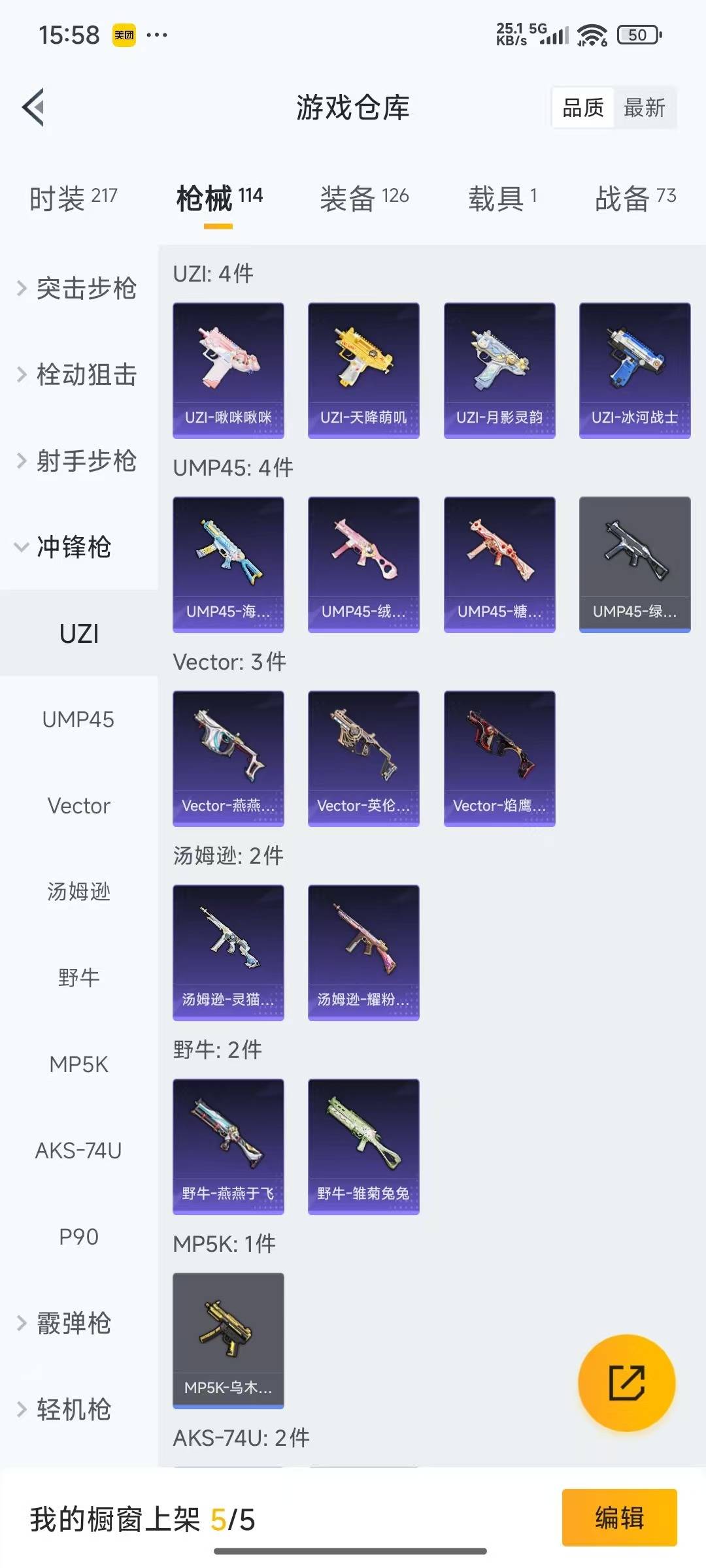Expand the 霰弹枪 category

pos(65,1323)
